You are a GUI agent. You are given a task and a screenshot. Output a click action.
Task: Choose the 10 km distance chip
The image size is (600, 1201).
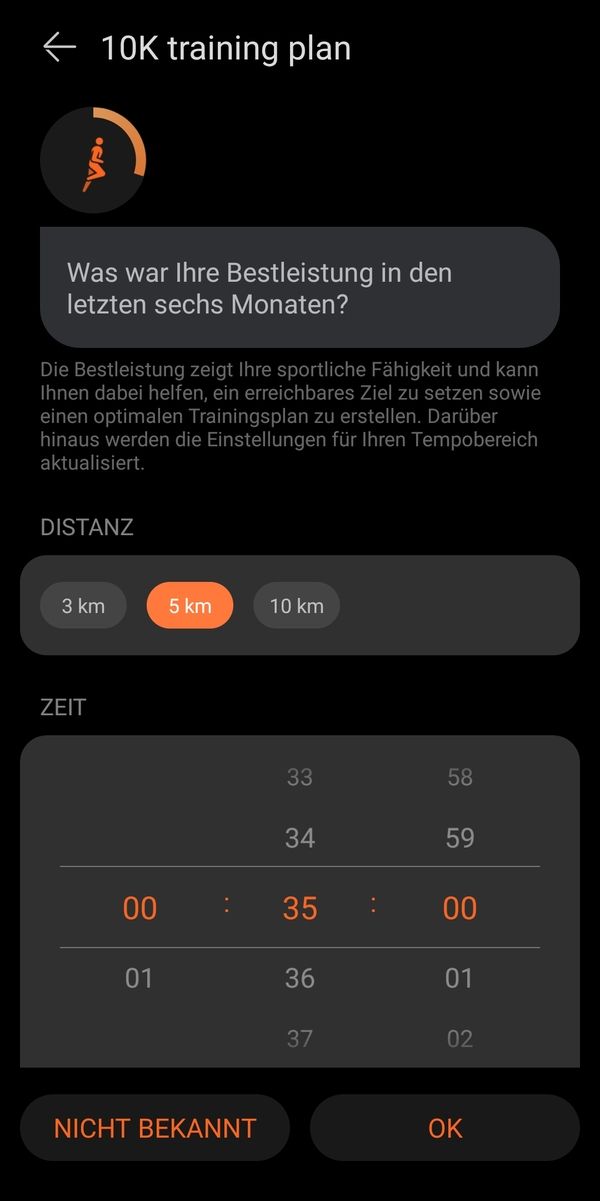[x=296, y=606]
